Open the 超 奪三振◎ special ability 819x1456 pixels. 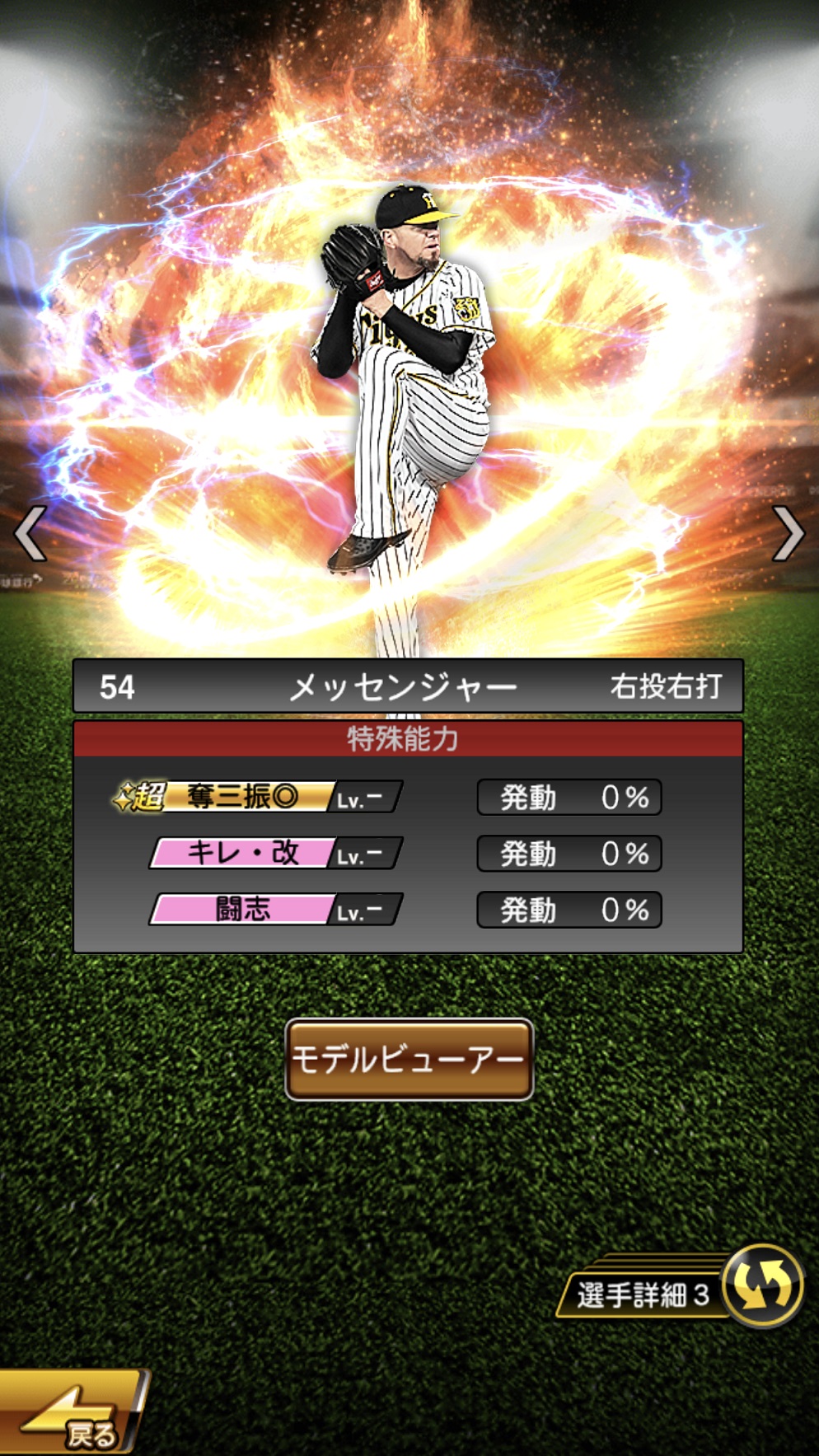[259, 798]
